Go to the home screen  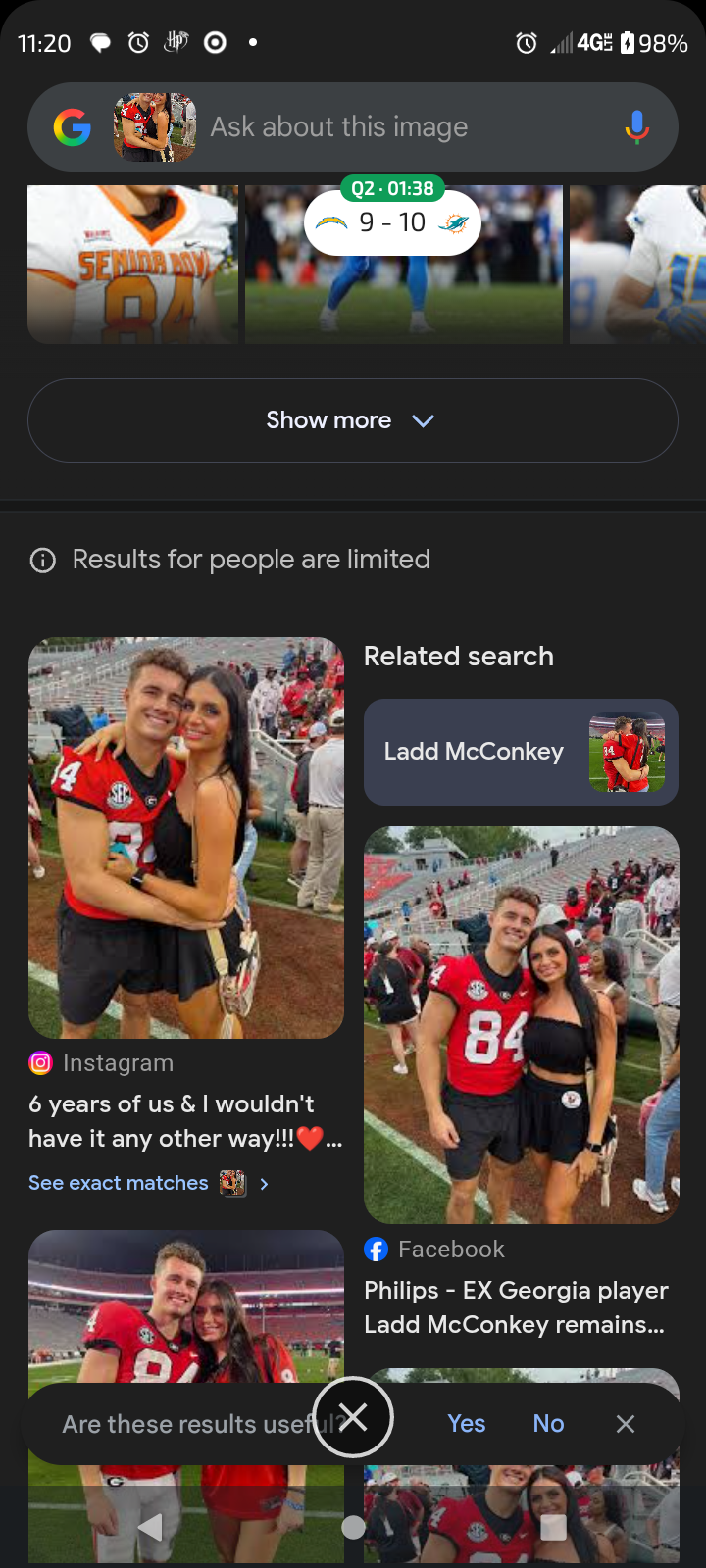pos(353,1527)
